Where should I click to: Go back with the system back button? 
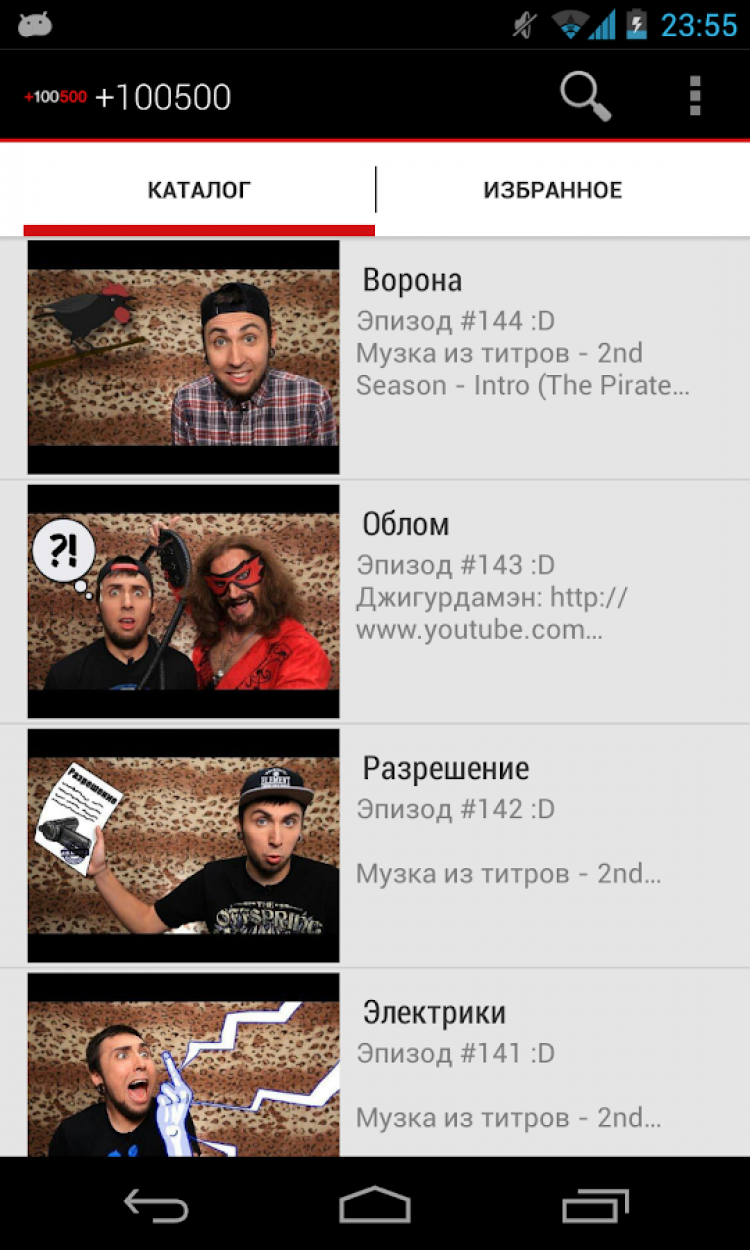tap(156, 1204)
